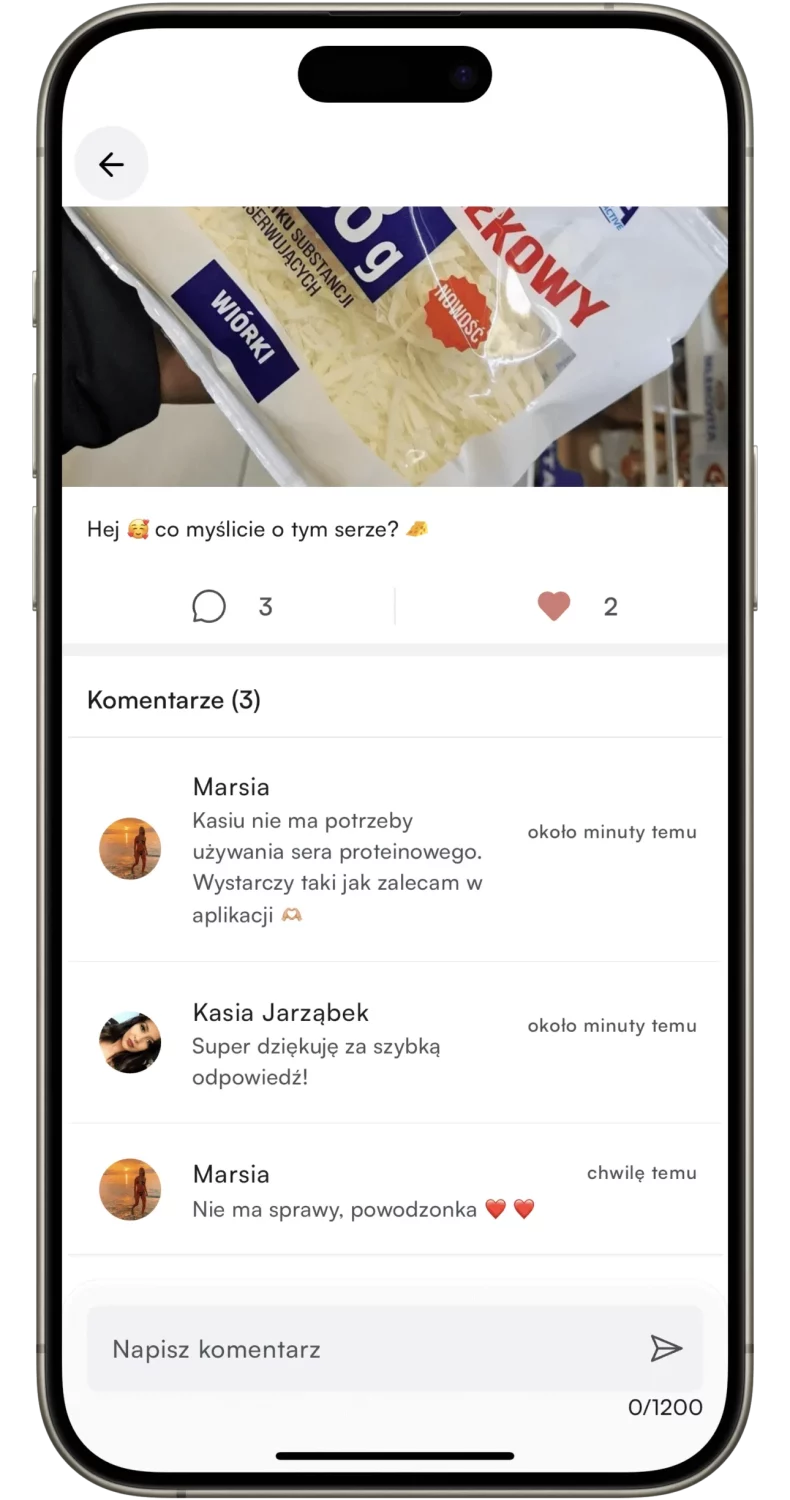Open Kasia Jarząbek's profile picture
The height and width of the screenshot is (1500, 790).
[130, 1042]
